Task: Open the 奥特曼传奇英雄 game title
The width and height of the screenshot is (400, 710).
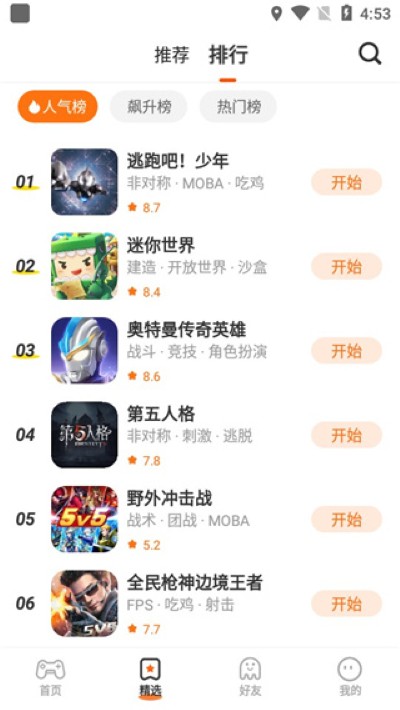Action: tap(186, 330)
